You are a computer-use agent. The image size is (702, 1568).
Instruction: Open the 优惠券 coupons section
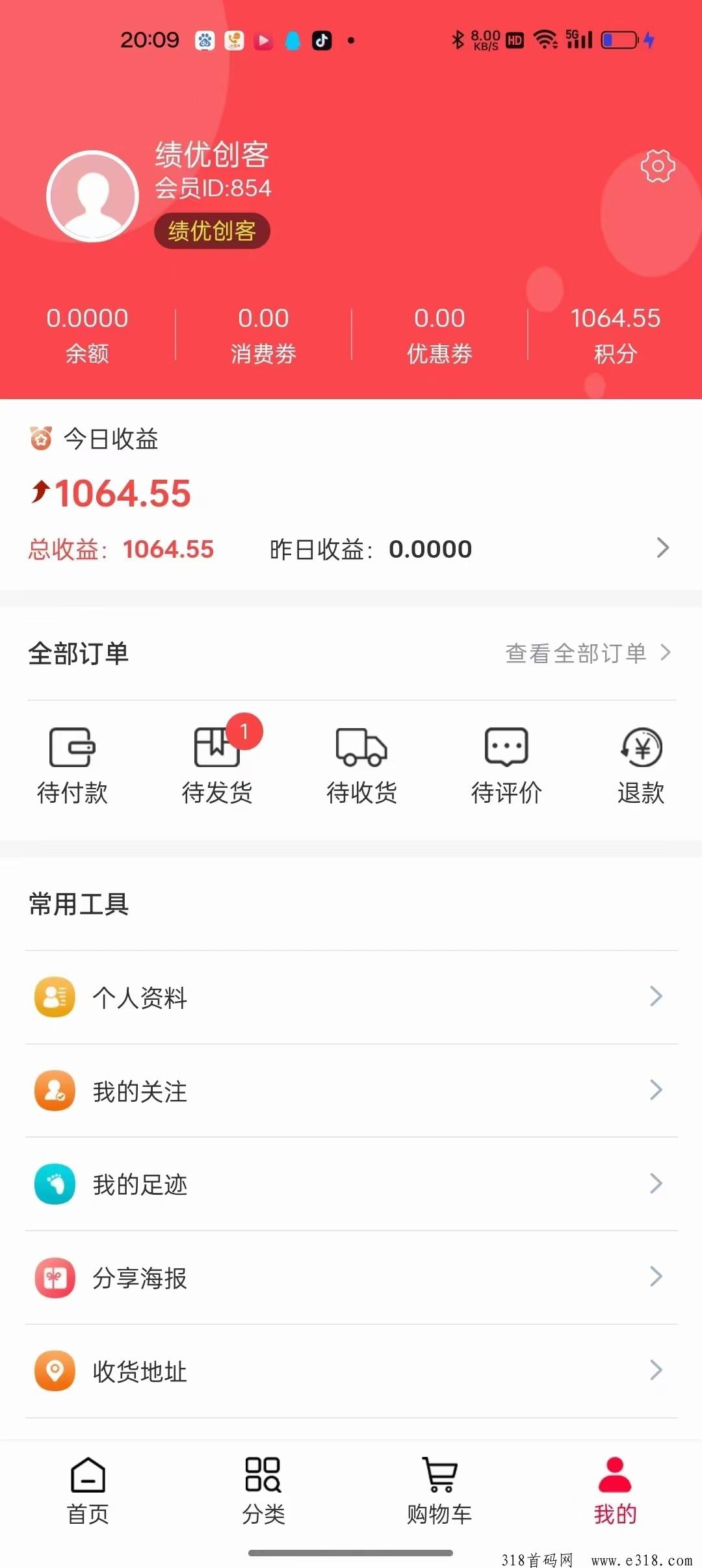tap(439, 335)
